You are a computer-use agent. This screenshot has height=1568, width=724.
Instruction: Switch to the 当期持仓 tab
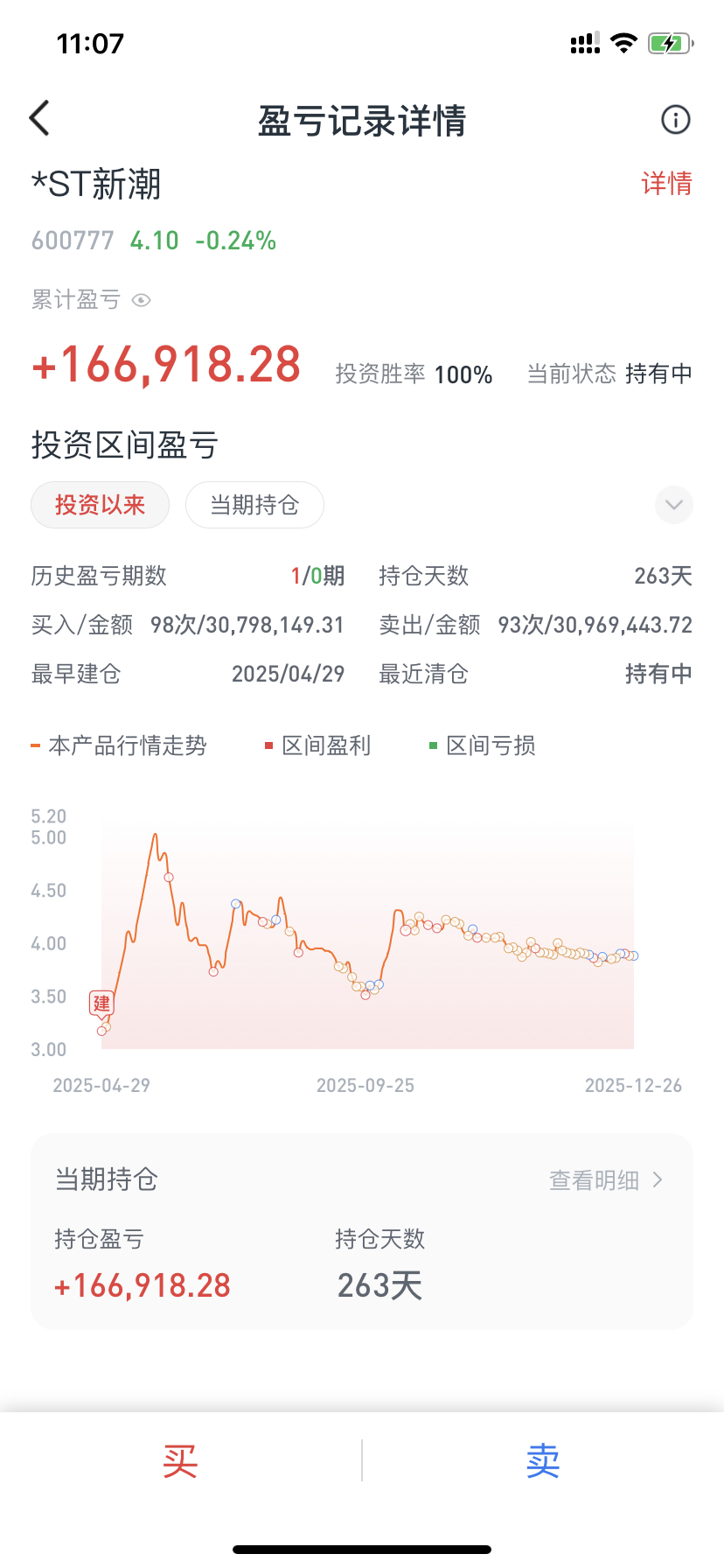pyautogui.click(x=254, y=505)
